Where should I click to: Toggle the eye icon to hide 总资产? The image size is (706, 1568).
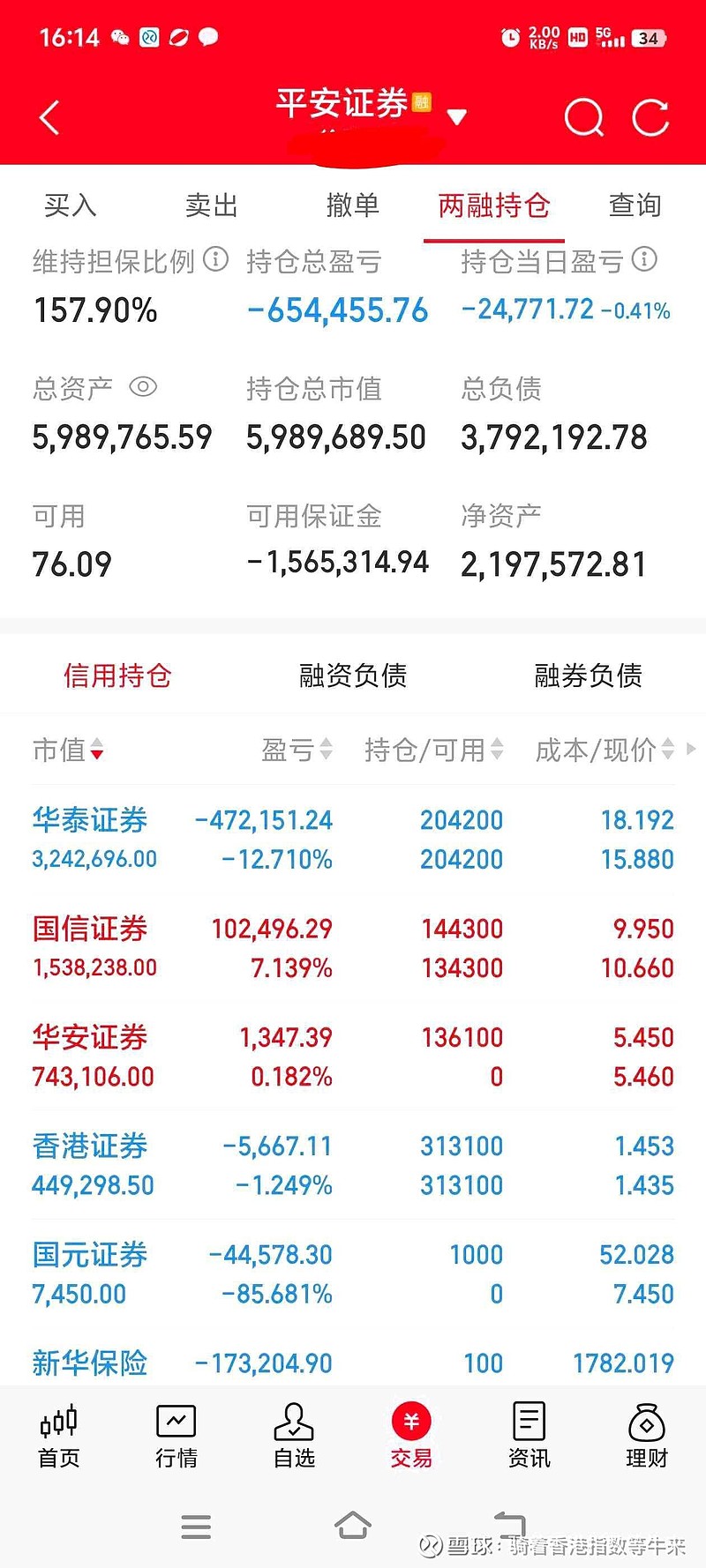pyautogui.click(x=143, y=387)
